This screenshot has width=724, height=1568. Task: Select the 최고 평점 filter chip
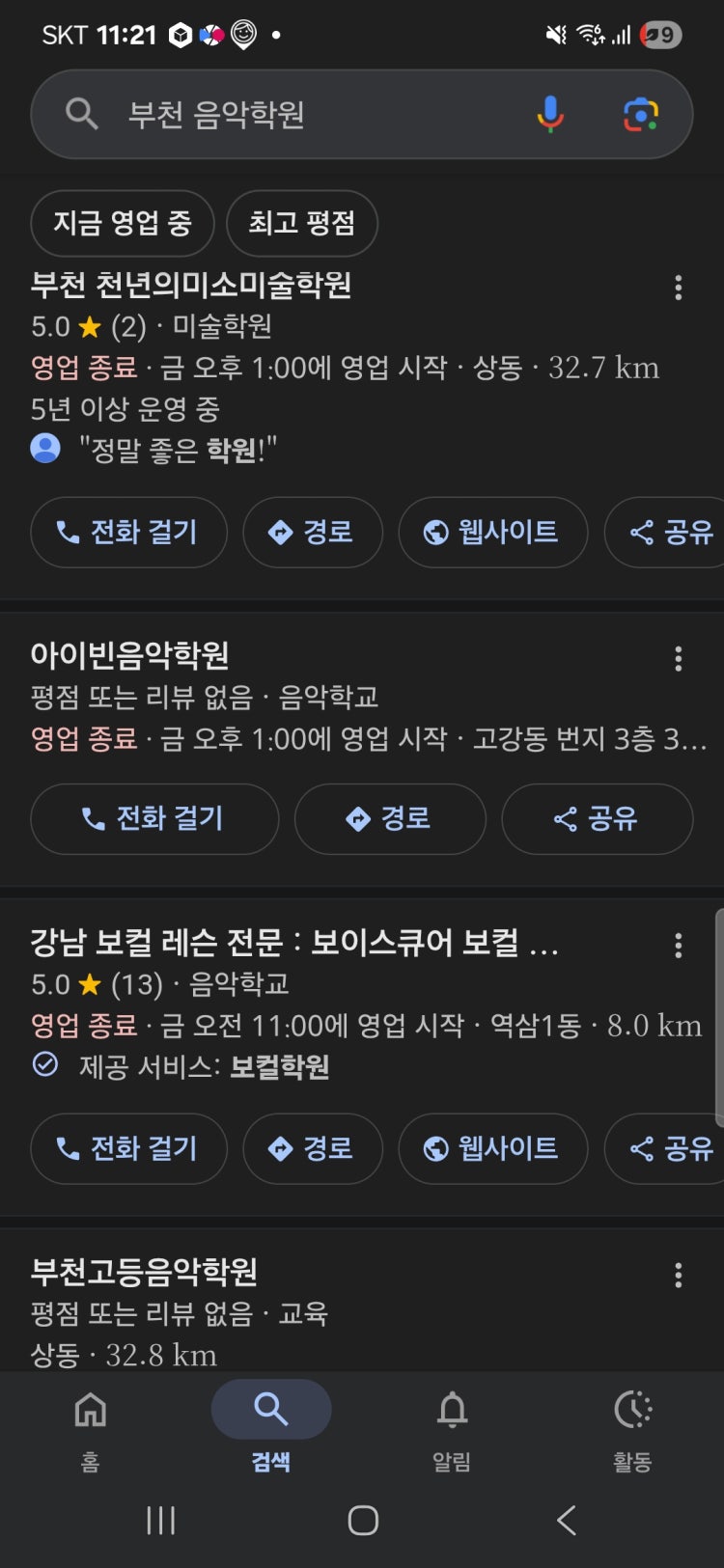coord(301,224)
